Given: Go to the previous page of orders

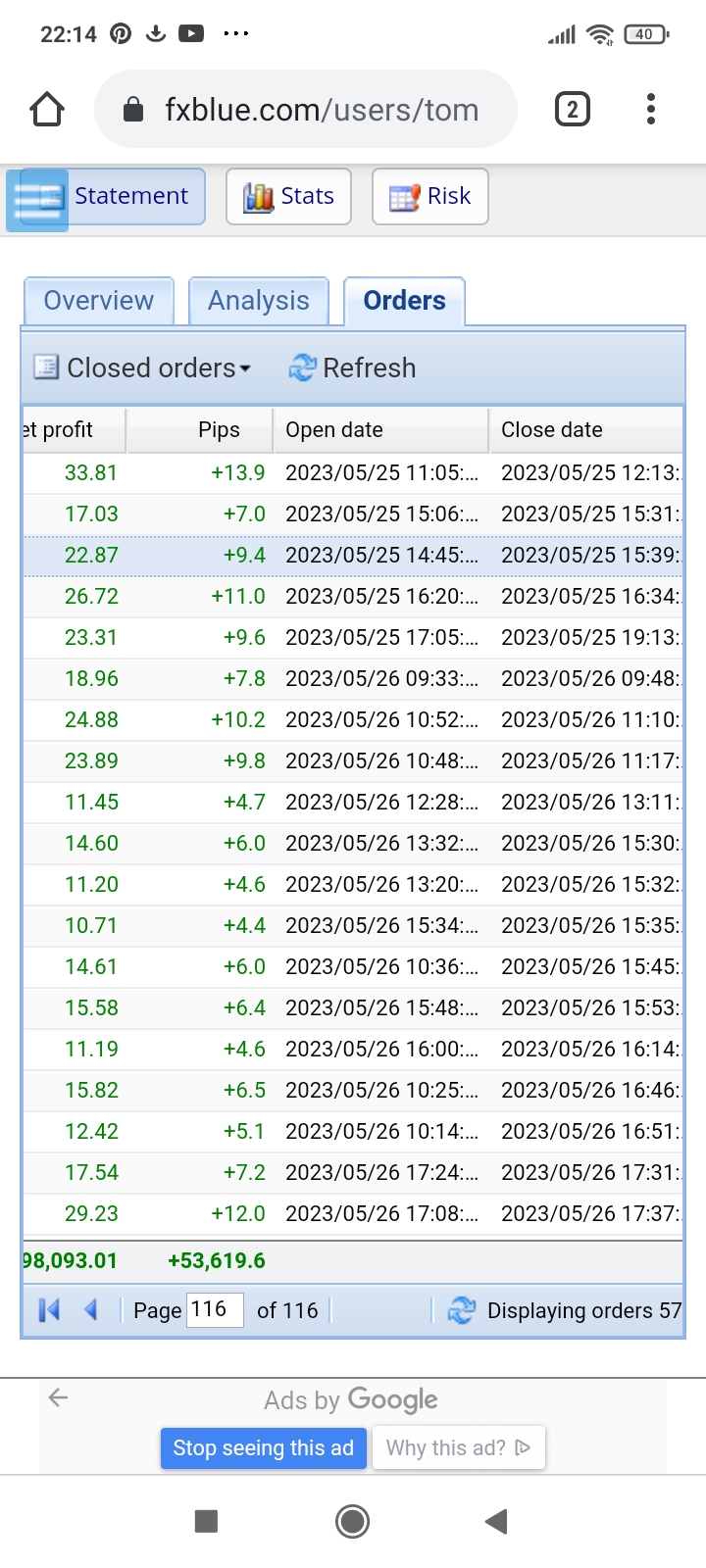Looking at the screenshot, I should [91, 1310].
